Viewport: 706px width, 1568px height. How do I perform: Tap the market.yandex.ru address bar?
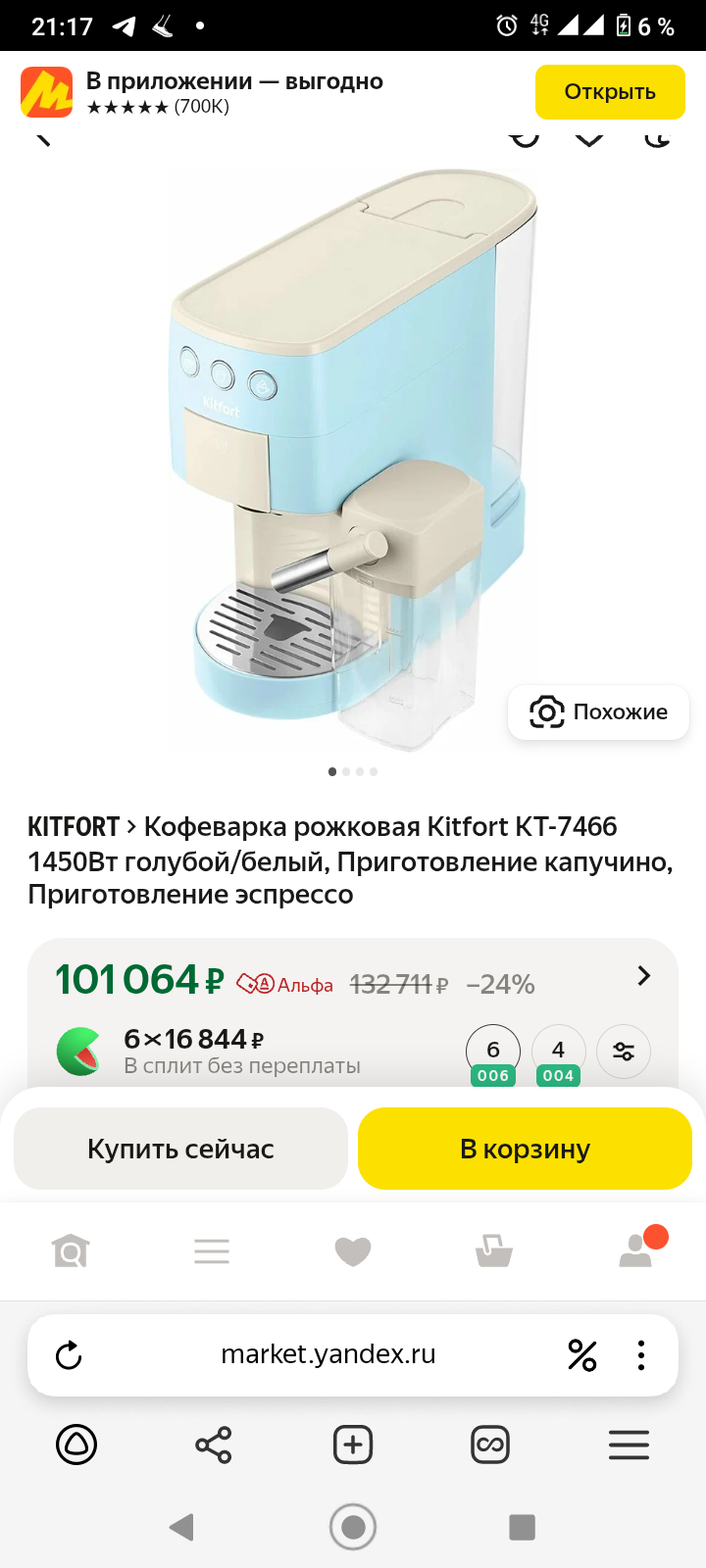coord(328,1355)
